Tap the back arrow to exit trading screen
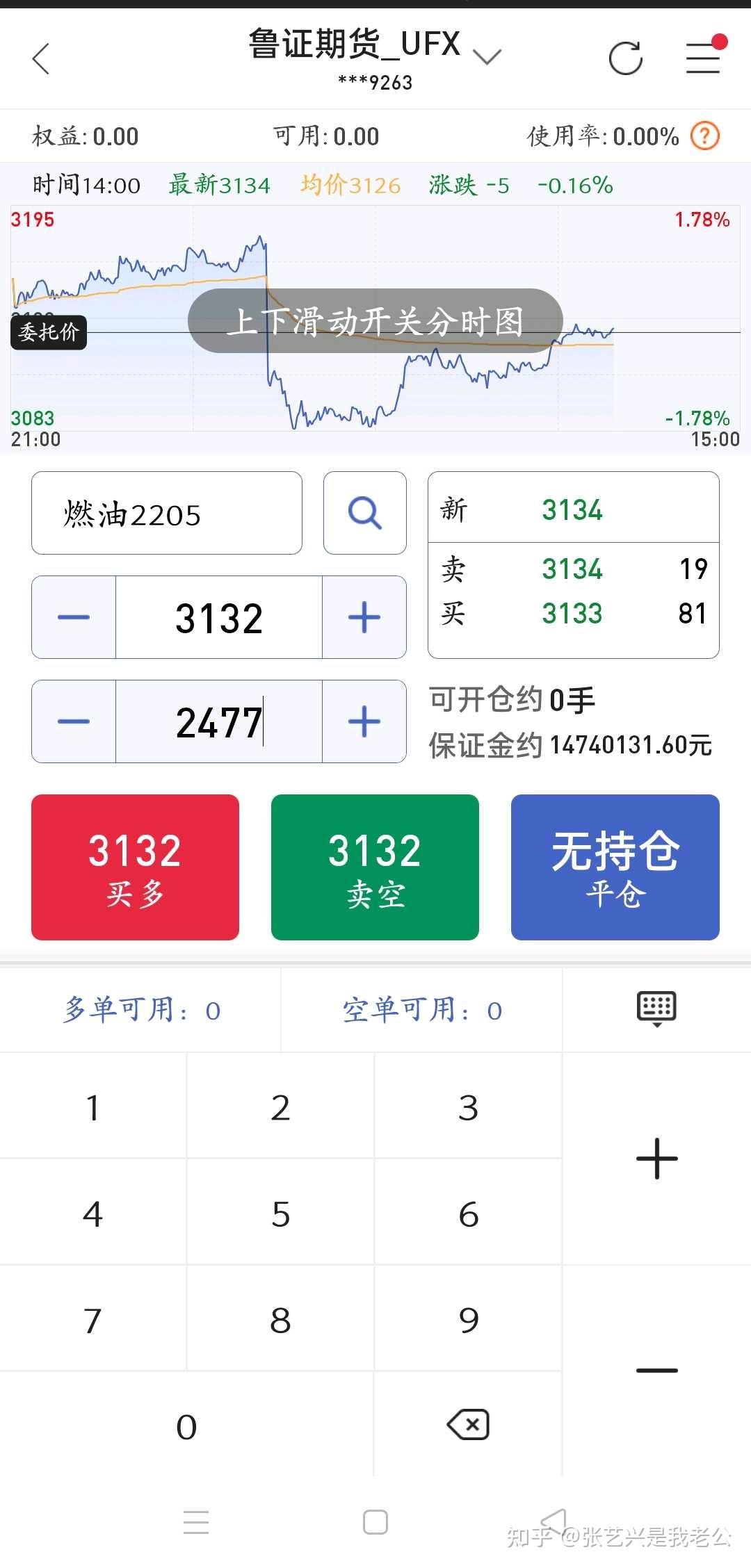The height and width of the screenshot is (1568, 751). (41, 59)
